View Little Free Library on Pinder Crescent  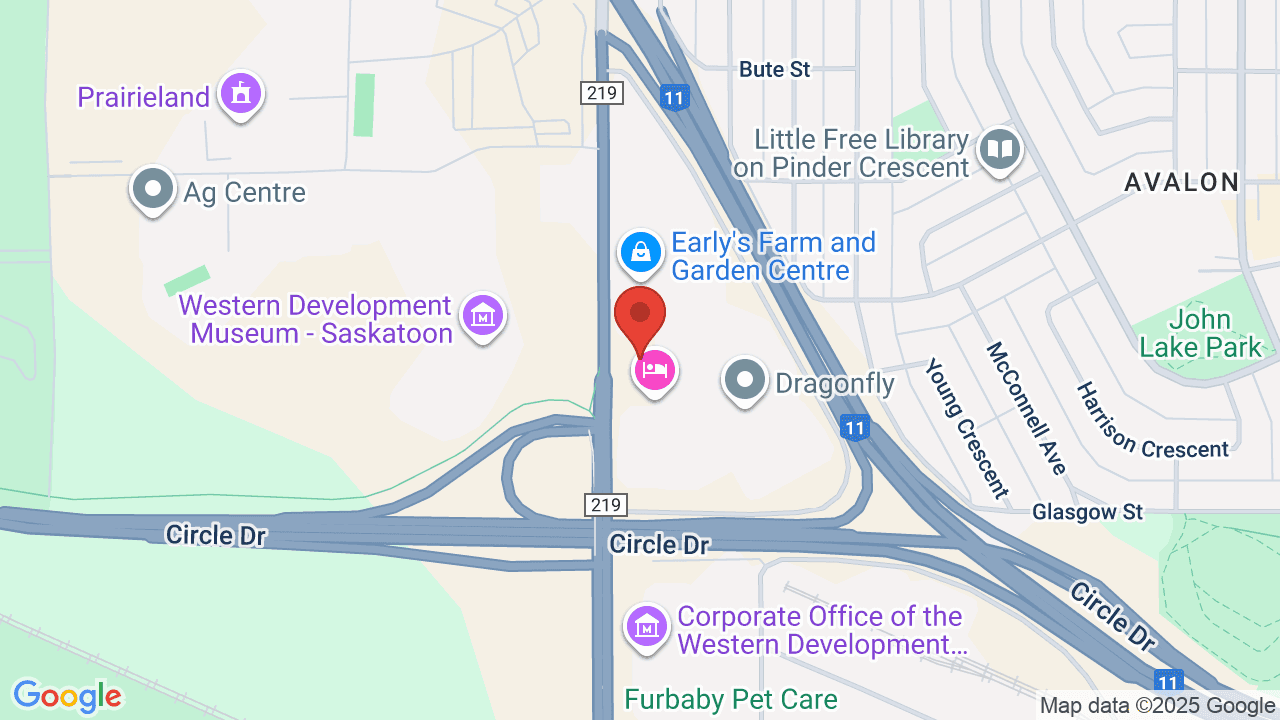point(999,151)
